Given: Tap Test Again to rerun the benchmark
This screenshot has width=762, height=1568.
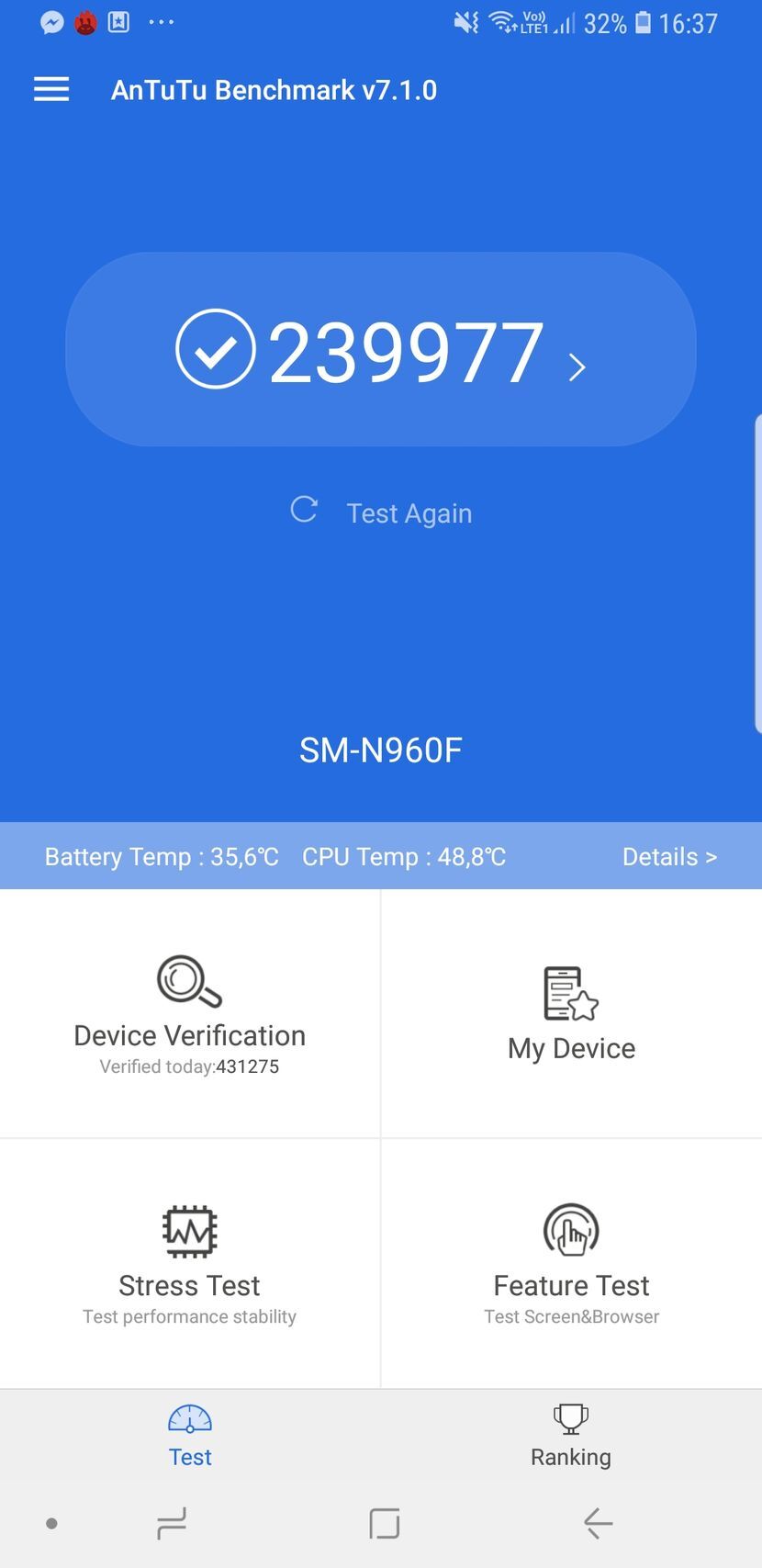Looking at the screenshot, I should click(x=409, y=513).
